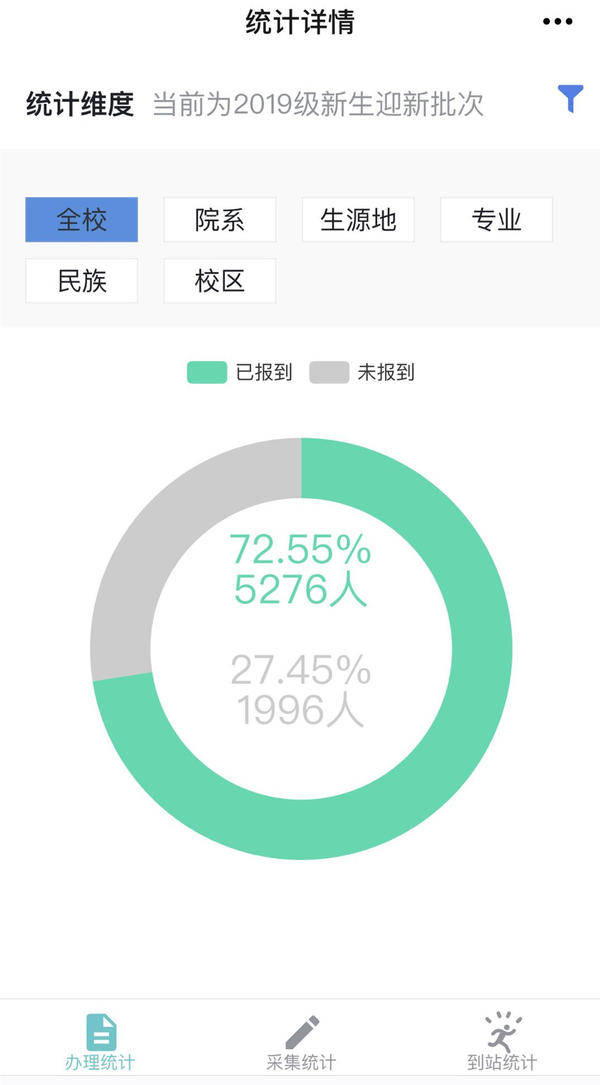Switch statistics to 民族
The image size is (600, 1085).
click(x=82, y=281)
